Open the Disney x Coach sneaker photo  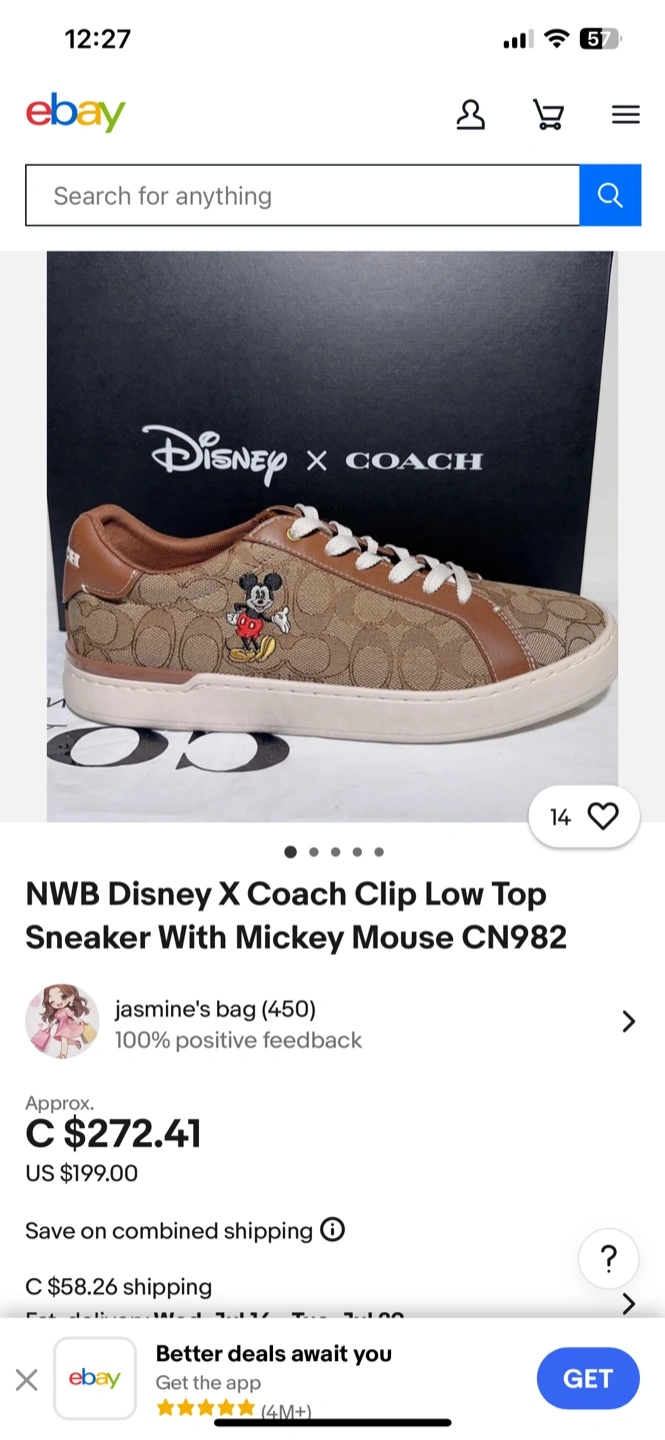[332, 535]
